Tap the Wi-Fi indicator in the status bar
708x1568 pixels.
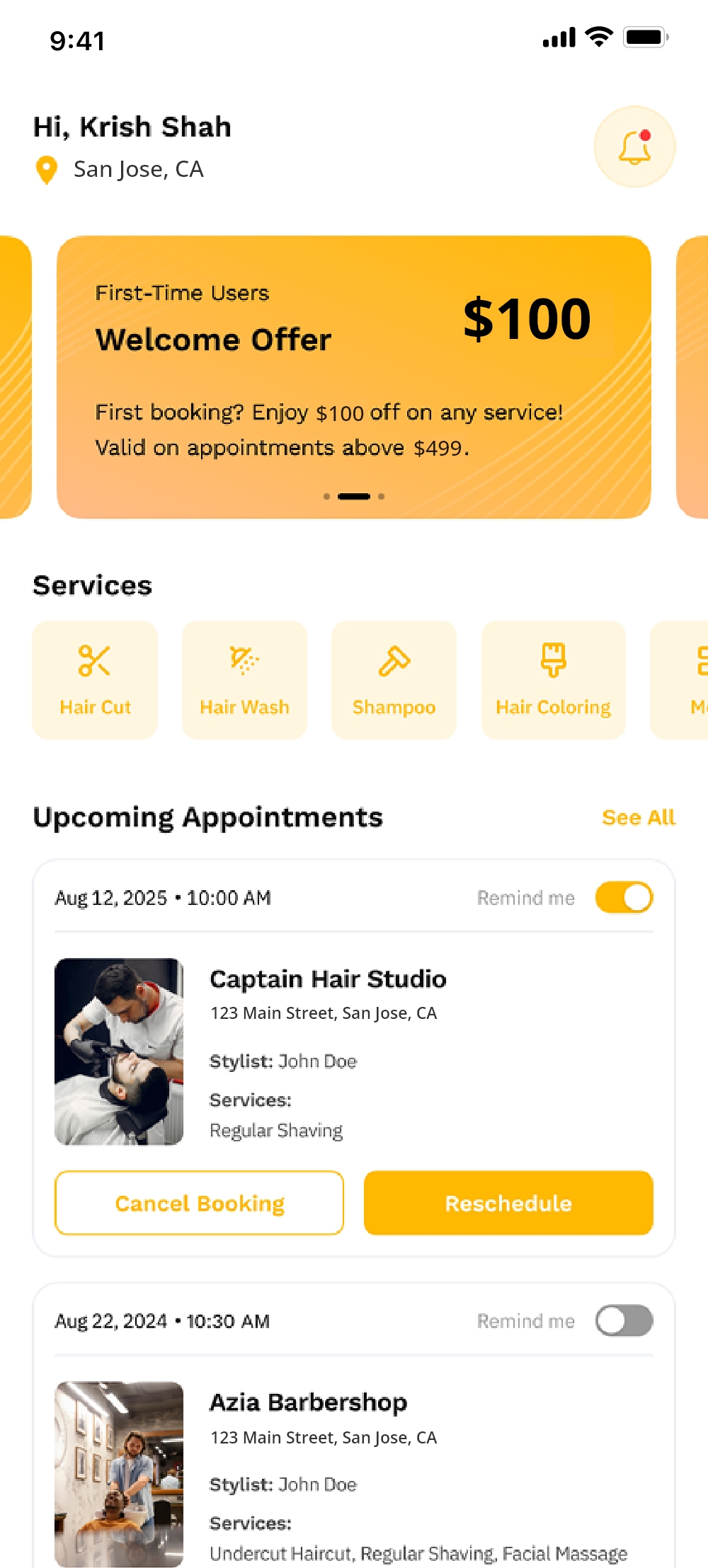(598, 40)
